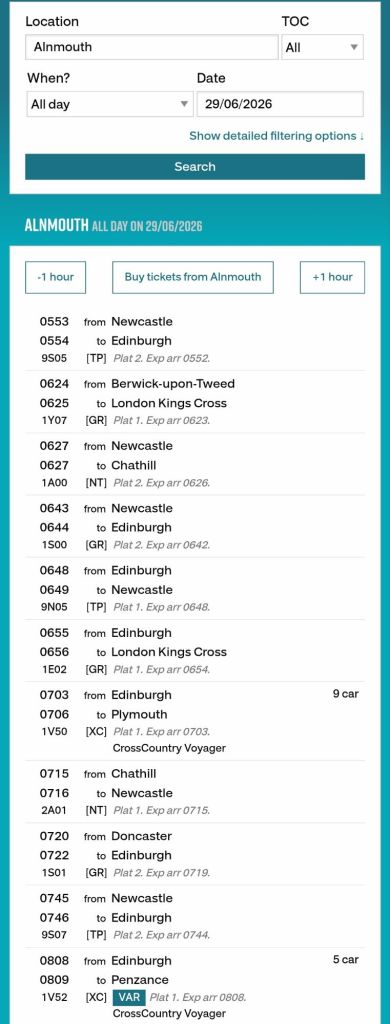View the 0648 train 9N05 to Newcastle
390x1024 pixels.
(x=195, y=588)
